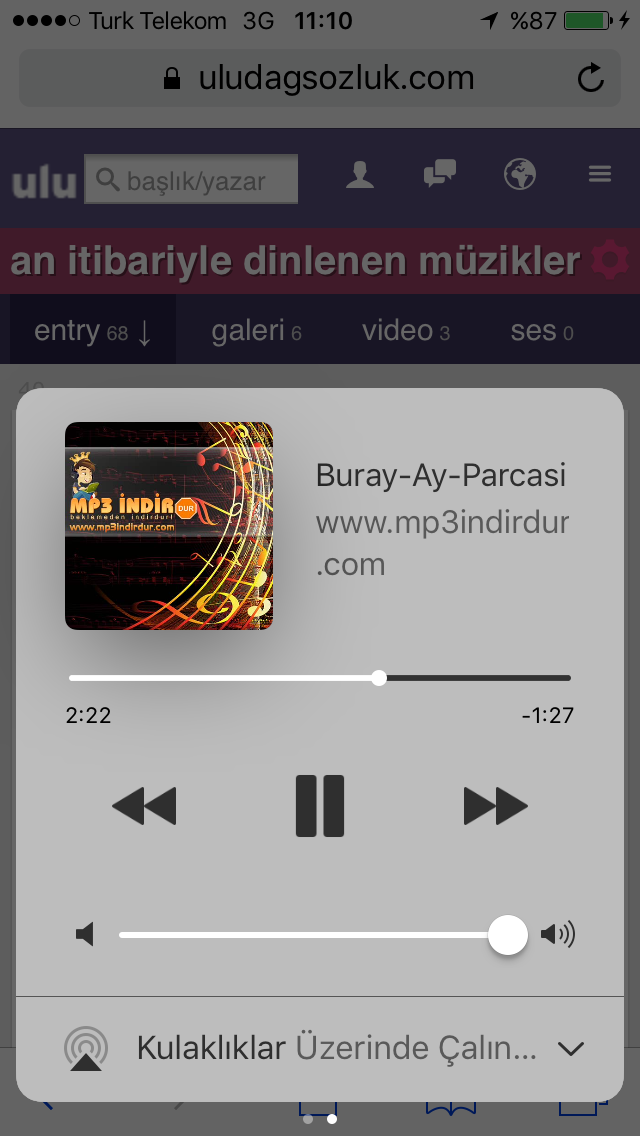Tap the volume slider
The width and height of the screenshot is (640, 1136).
pyautogui.click(x=312, y=935)
